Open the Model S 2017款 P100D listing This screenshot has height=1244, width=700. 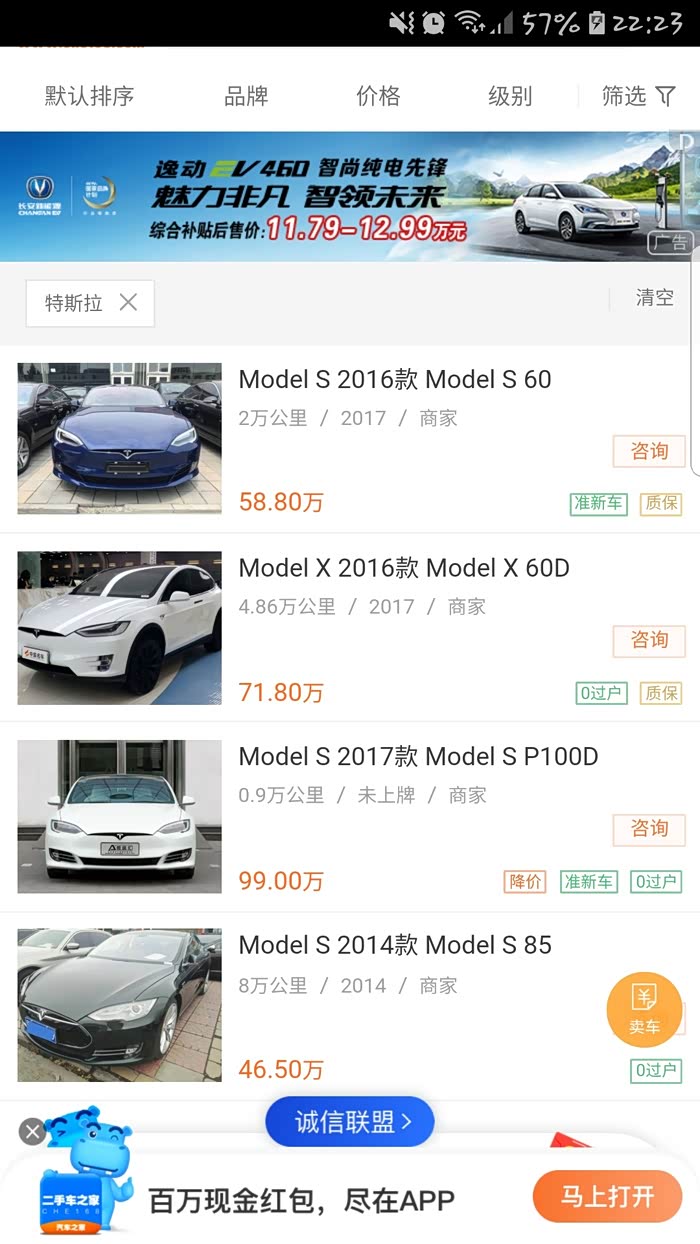[x=418, y=757]
